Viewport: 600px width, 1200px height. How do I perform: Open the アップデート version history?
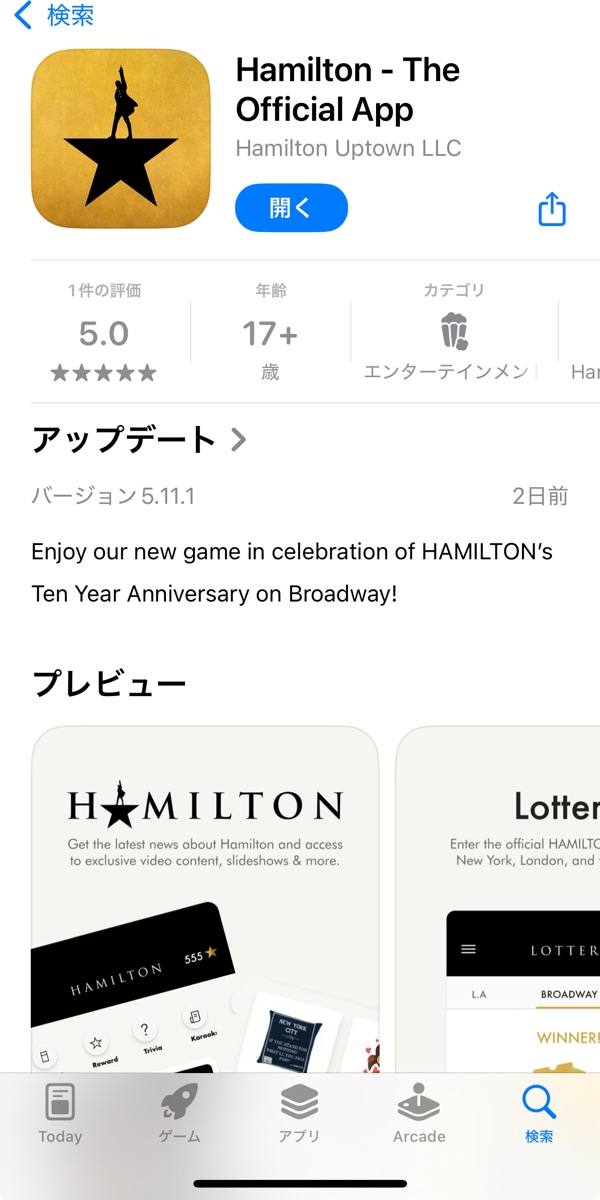point(139,440)
